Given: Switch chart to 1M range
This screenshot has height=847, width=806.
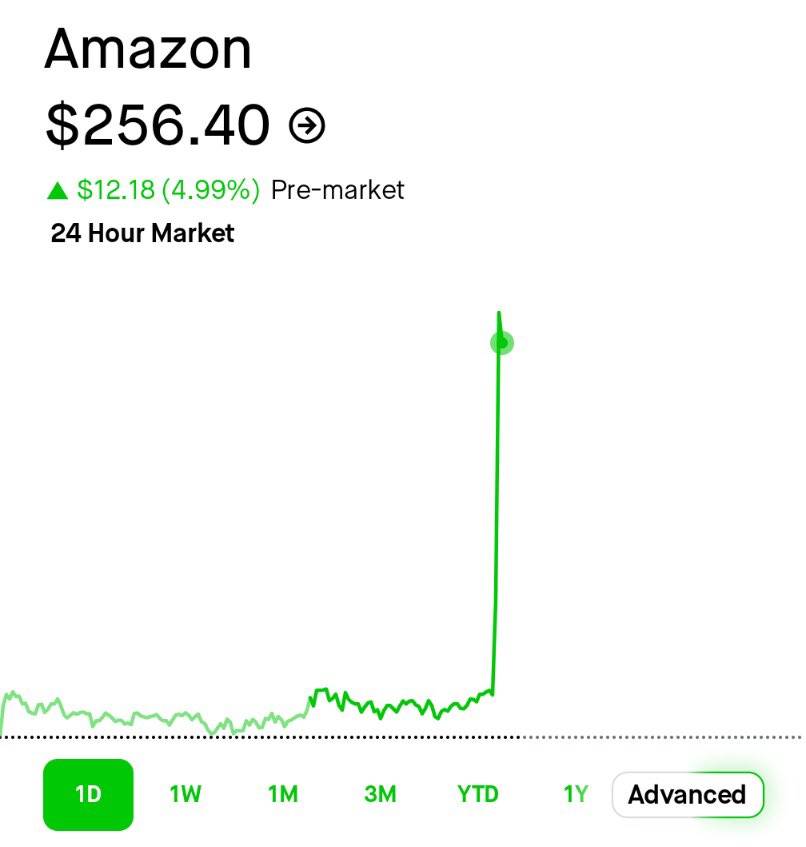Looking at the screenshot, I should point(283,795).
